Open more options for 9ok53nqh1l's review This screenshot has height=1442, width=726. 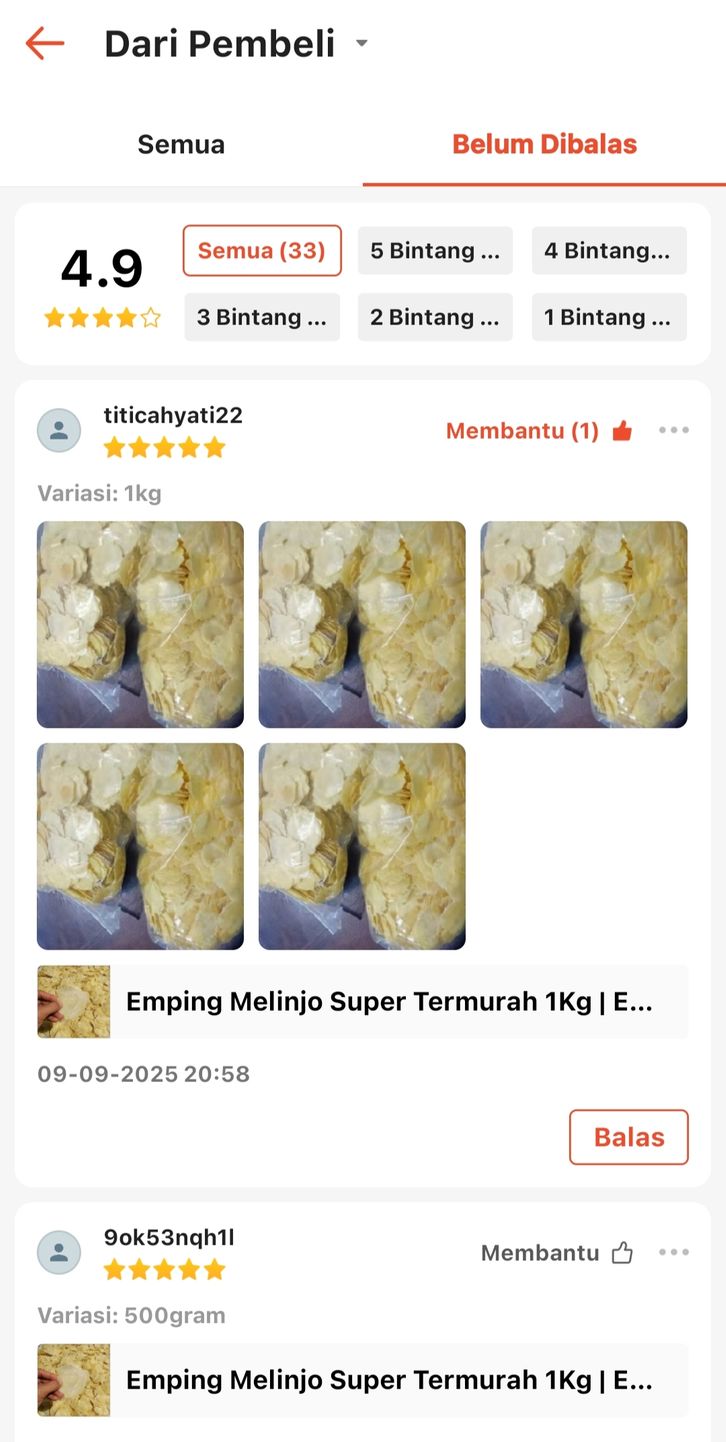(674, 1253)
